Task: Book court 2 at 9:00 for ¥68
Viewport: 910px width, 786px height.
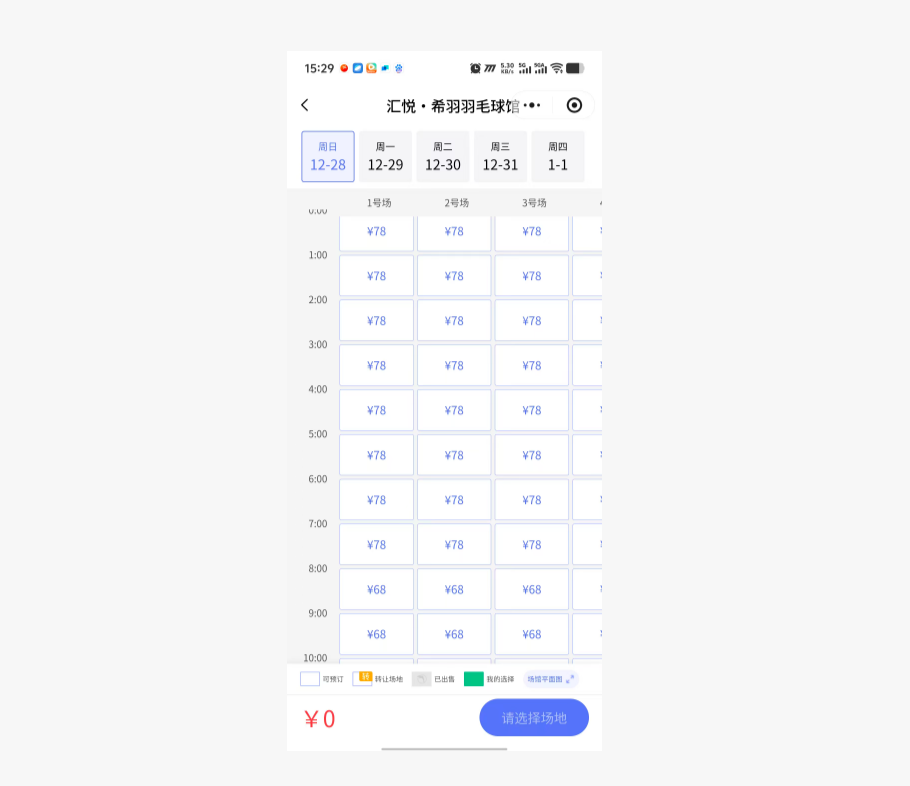Action: pos(454,634)
